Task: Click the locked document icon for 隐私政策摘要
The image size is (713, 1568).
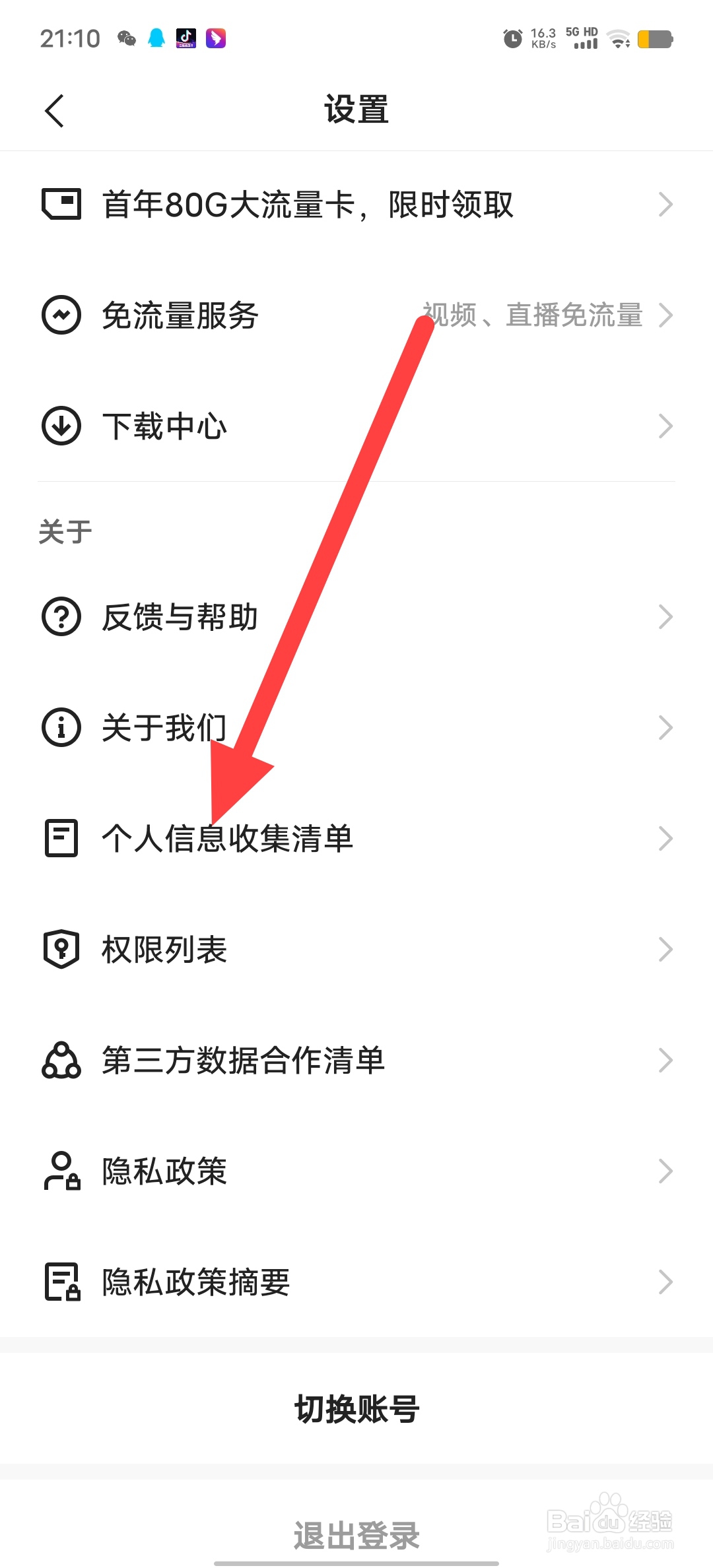Action: 61,1282
